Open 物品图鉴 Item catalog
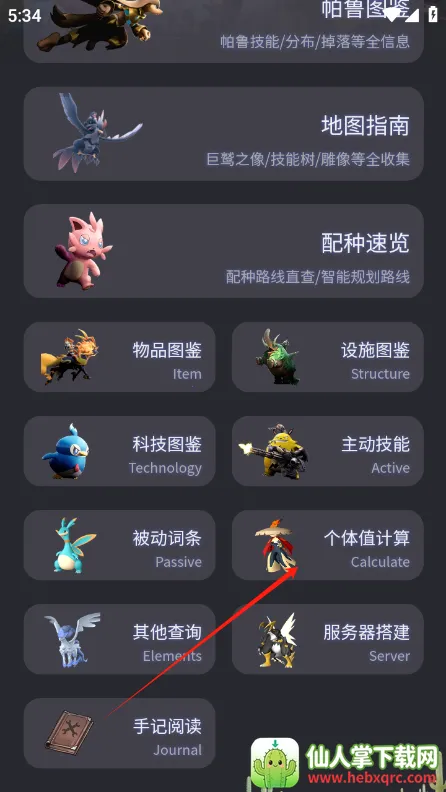The width and height of the screenshot is (446, 792). (120, 357)
